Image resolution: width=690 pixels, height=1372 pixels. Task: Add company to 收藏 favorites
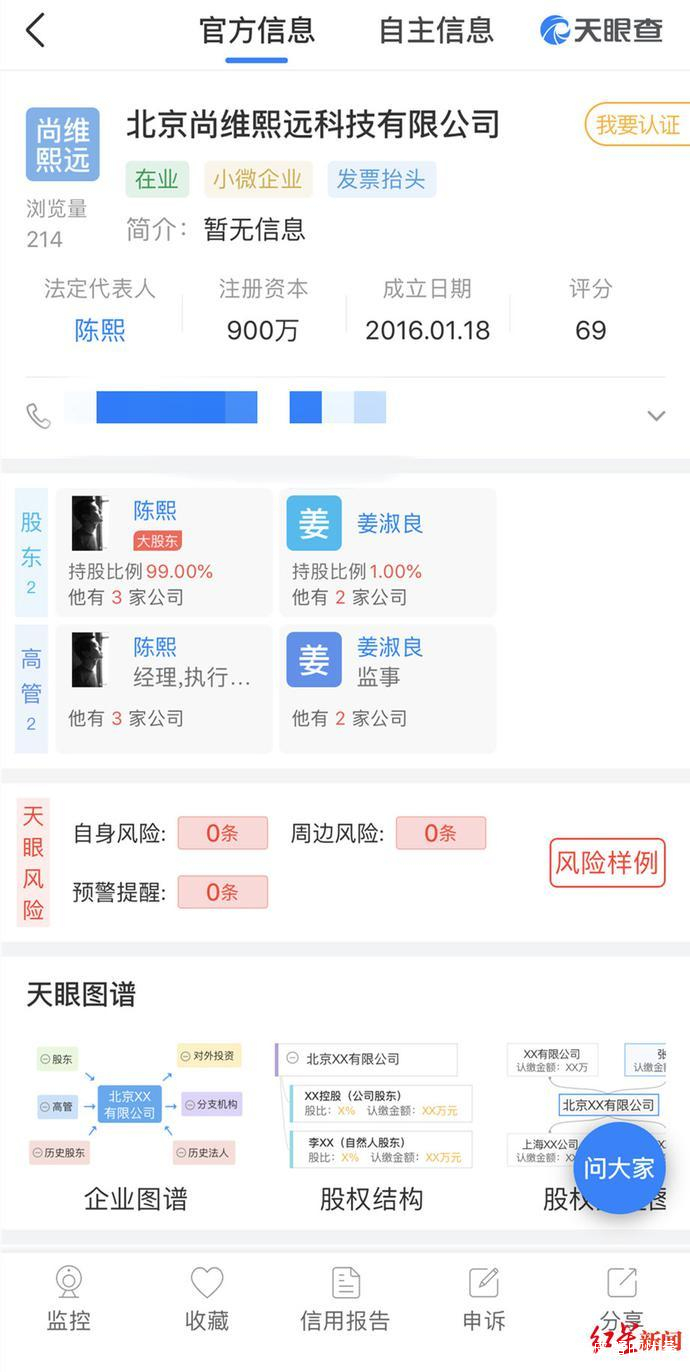207,1299
